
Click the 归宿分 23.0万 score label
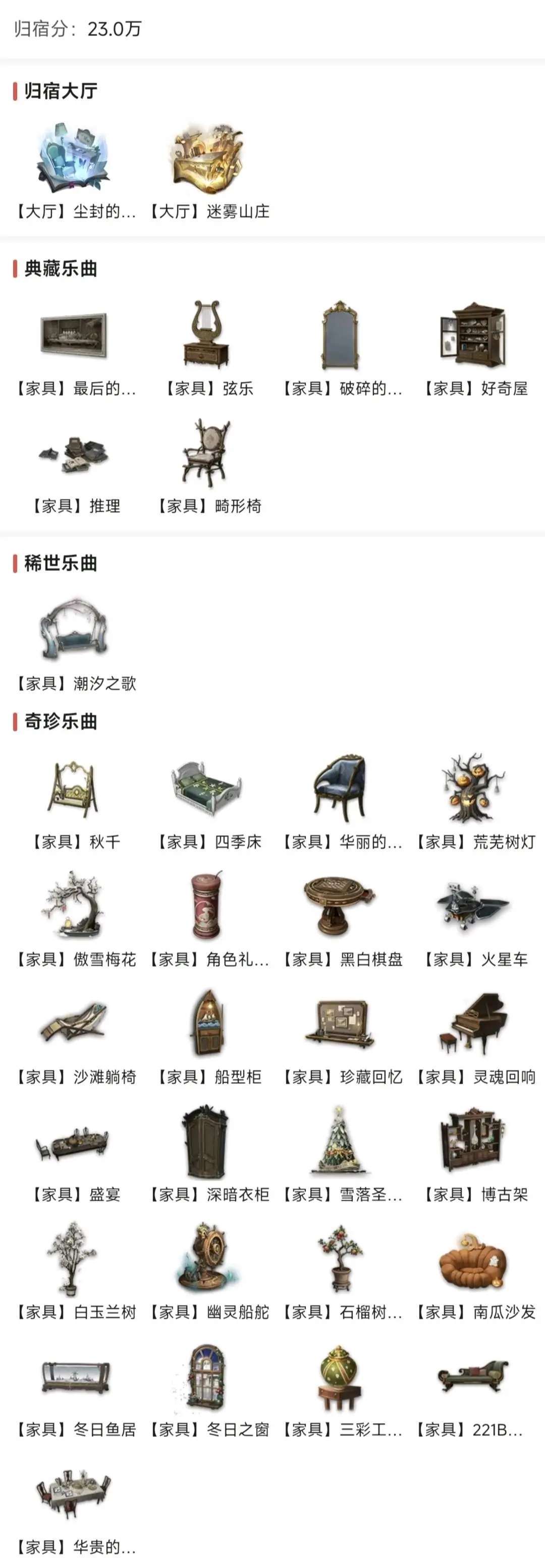pyautogui.click(x=79, y=26)
